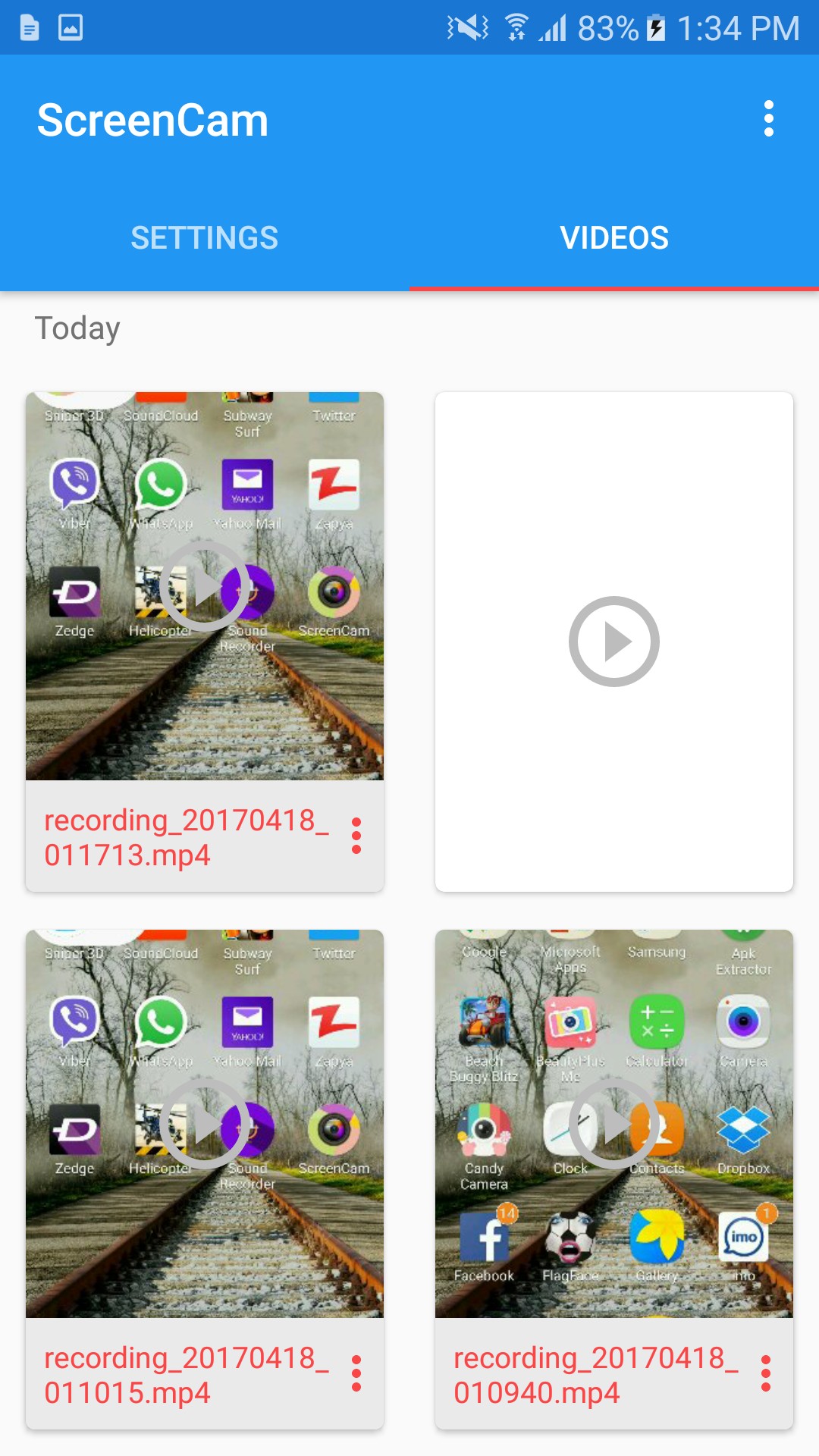Play recording_20170418_011713.mp4 video

pyautogui.click(x=204, y=586)
